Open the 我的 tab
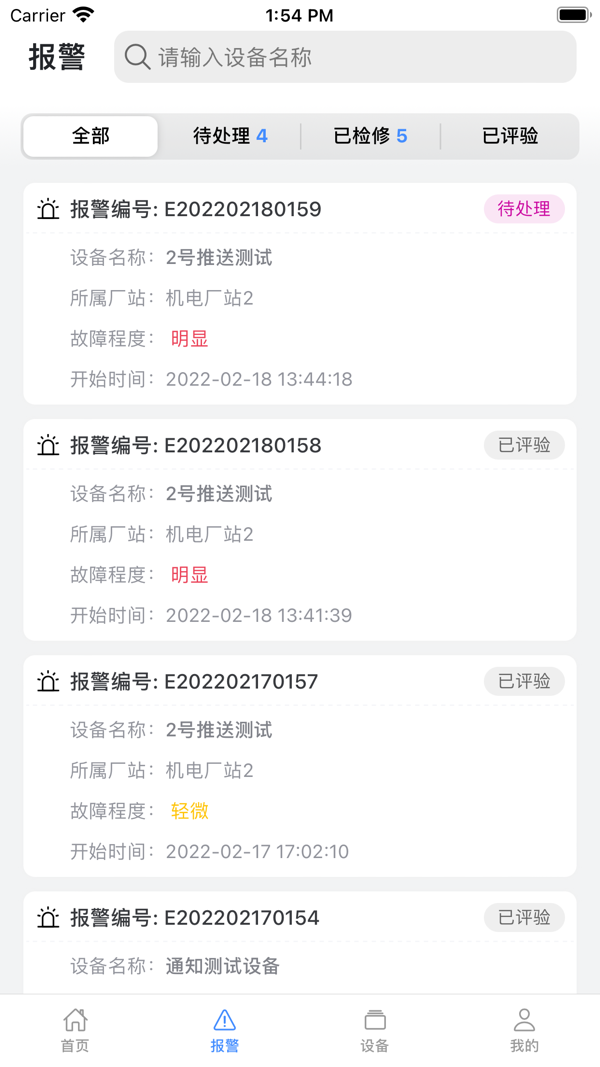 coord(524,1031)
